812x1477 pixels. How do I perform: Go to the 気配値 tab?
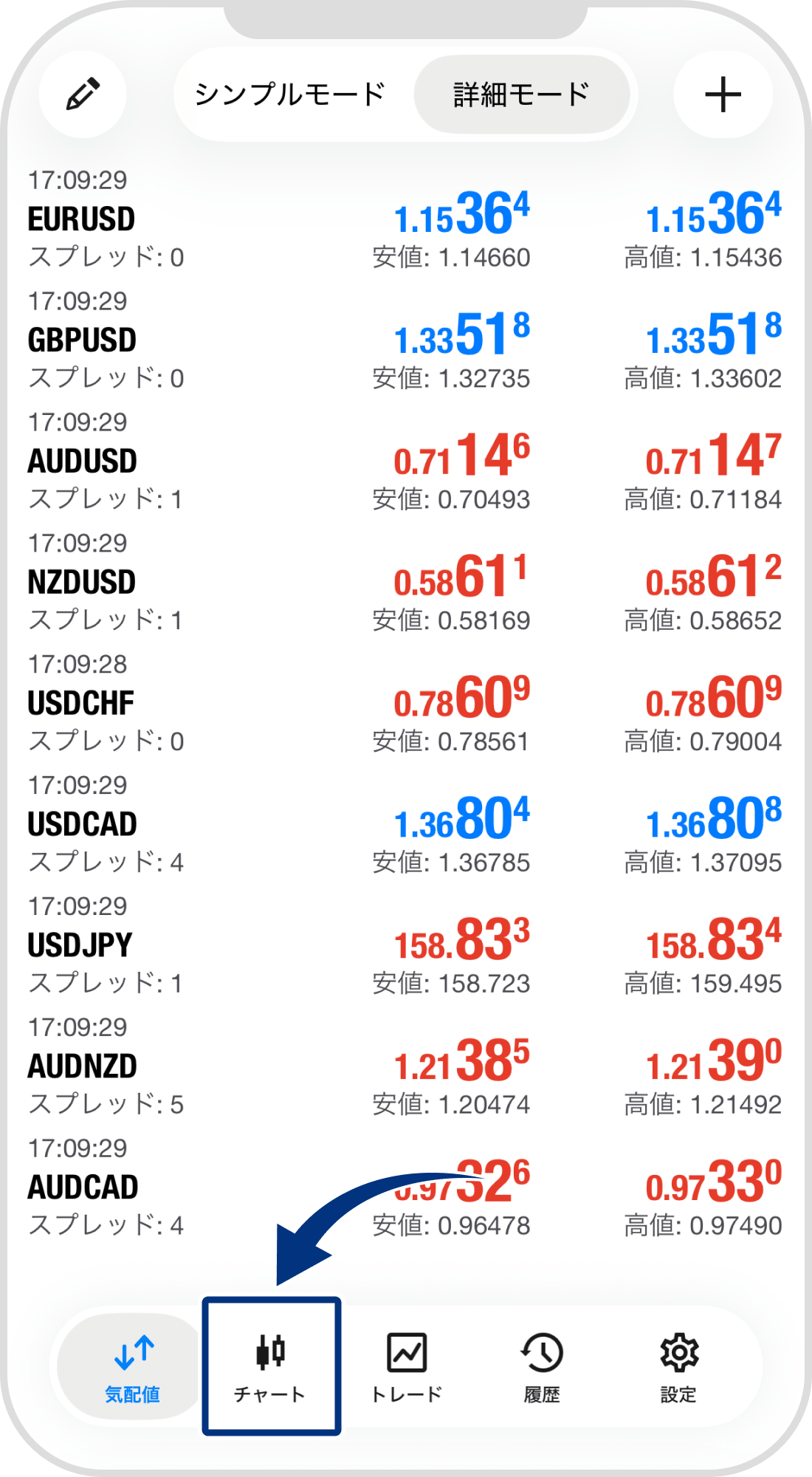point(133,1367)
